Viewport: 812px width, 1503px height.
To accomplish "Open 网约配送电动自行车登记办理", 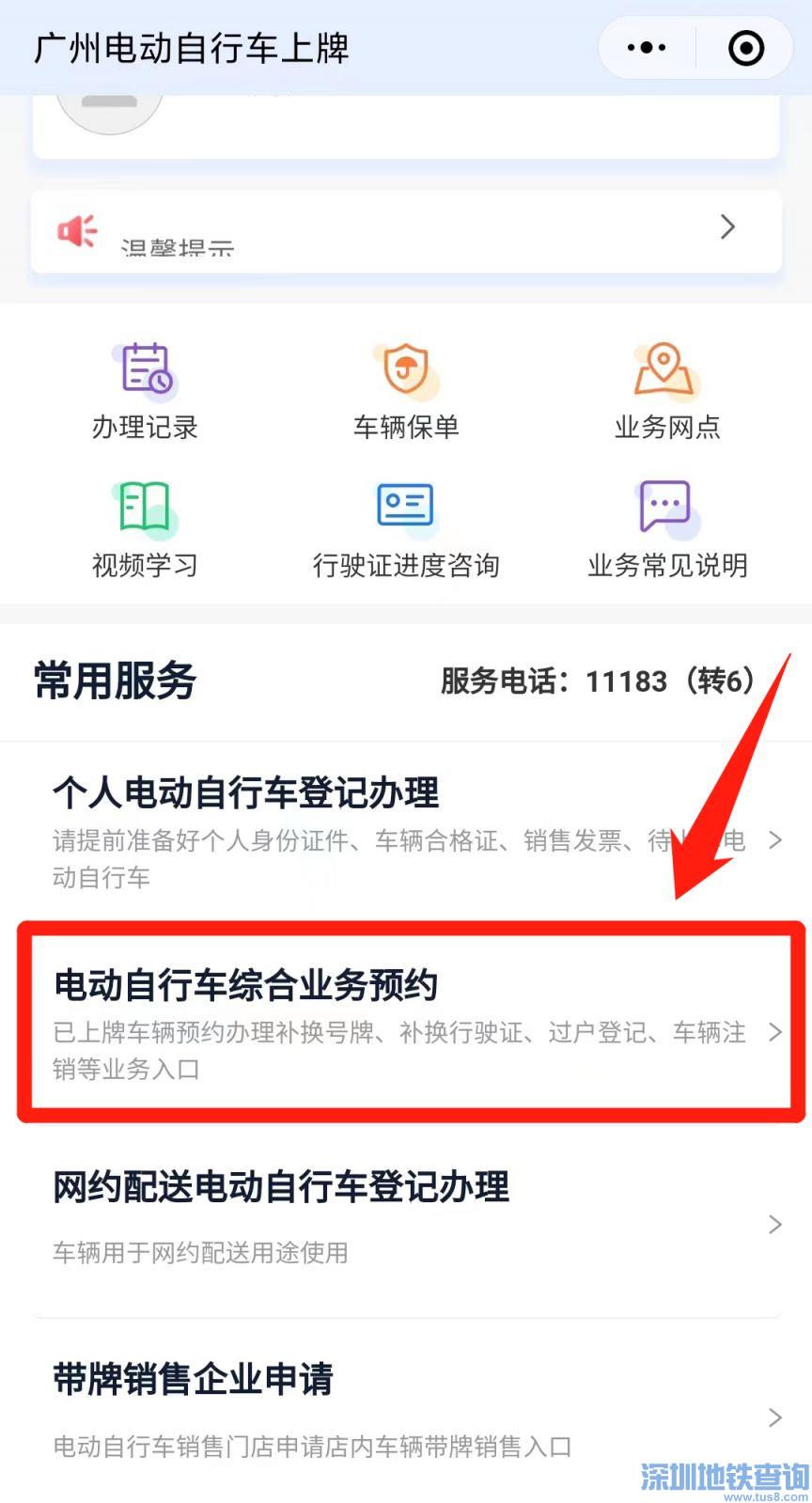I will coord(406,1216).
